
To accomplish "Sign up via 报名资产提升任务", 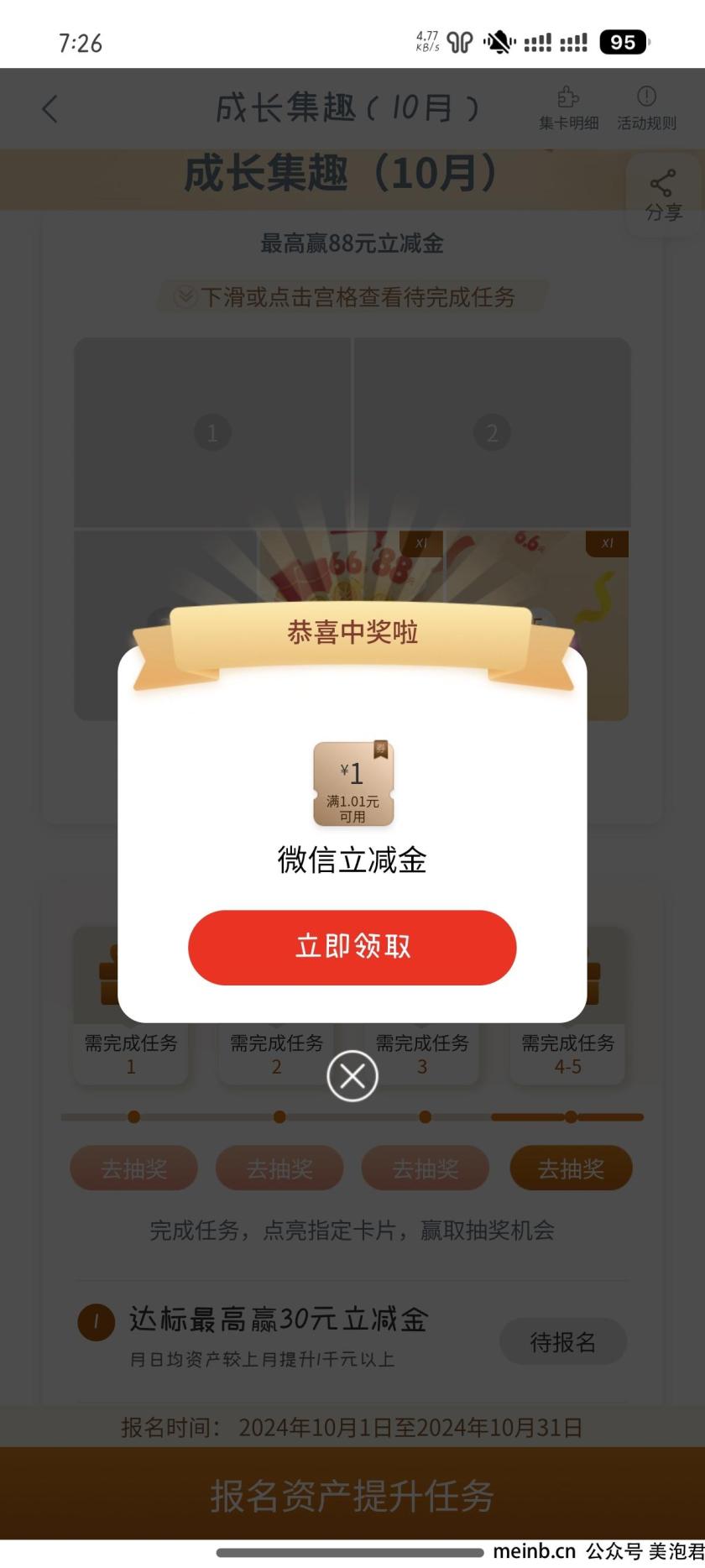I will point(352,1496).
